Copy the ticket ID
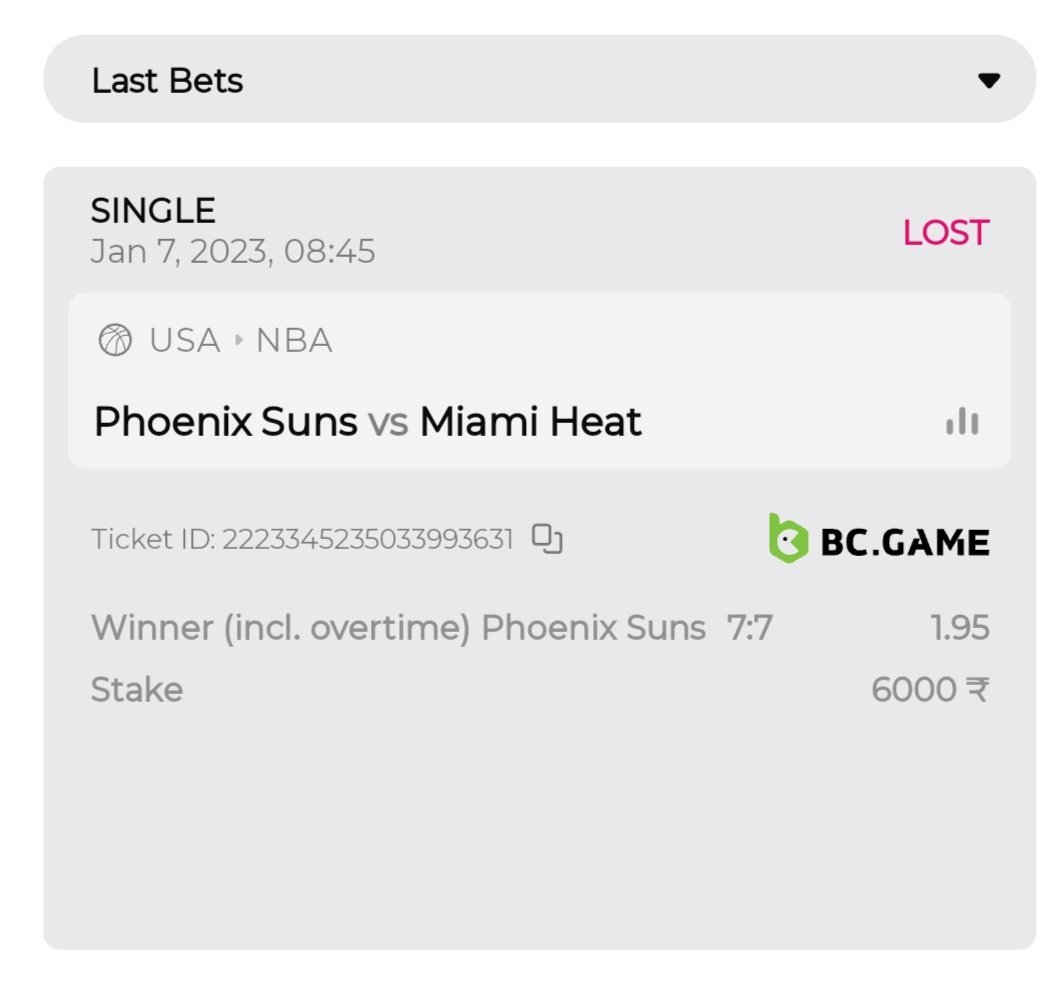 pos(547,539)
